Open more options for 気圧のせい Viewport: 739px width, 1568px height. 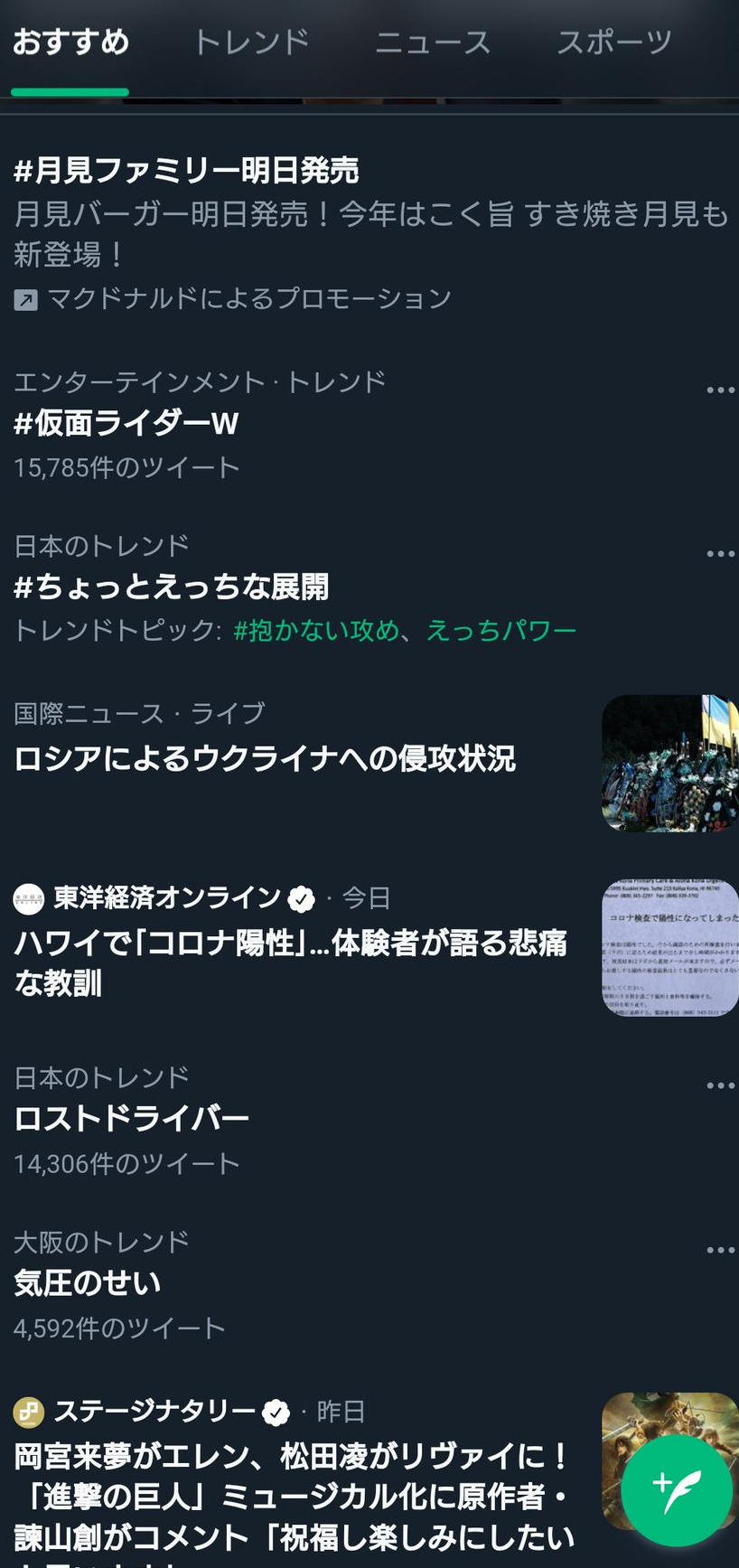720,1249
